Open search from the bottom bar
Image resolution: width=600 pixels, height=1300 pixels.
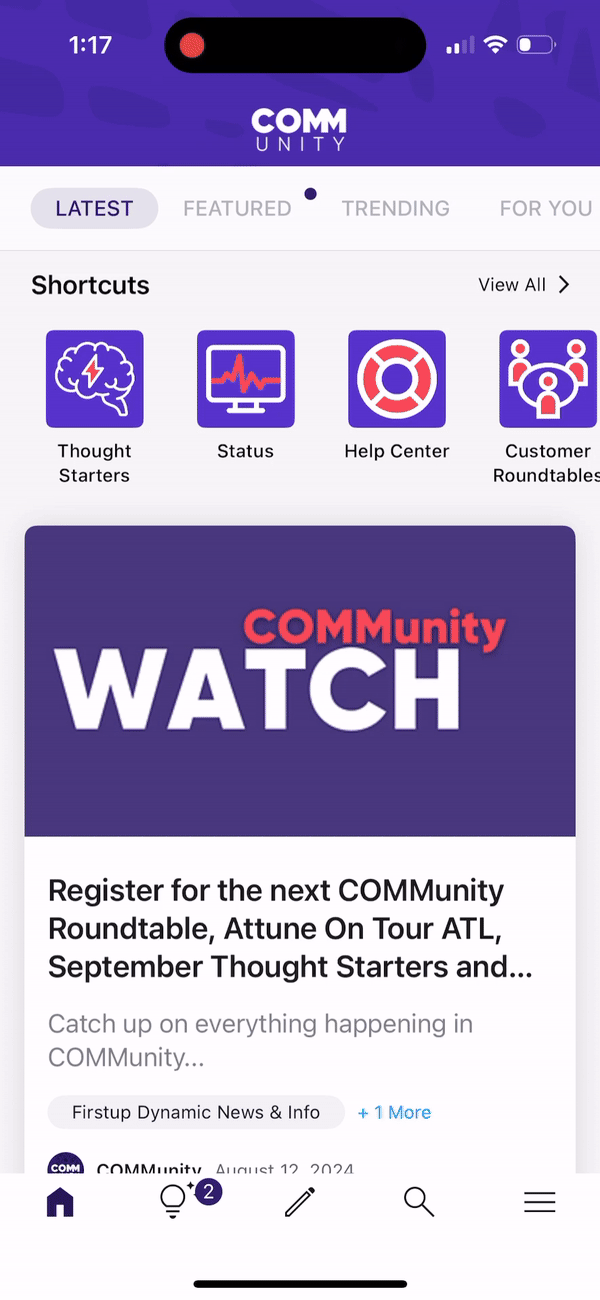tap(419, 1202)
